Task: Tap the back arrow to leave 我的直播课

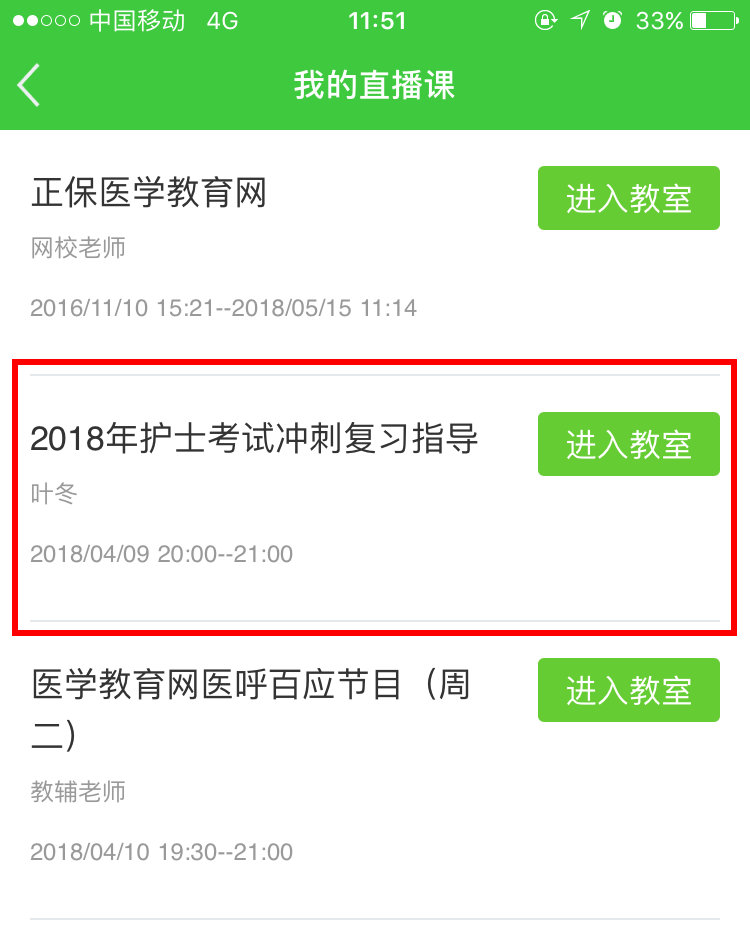Action: (32, 85)
